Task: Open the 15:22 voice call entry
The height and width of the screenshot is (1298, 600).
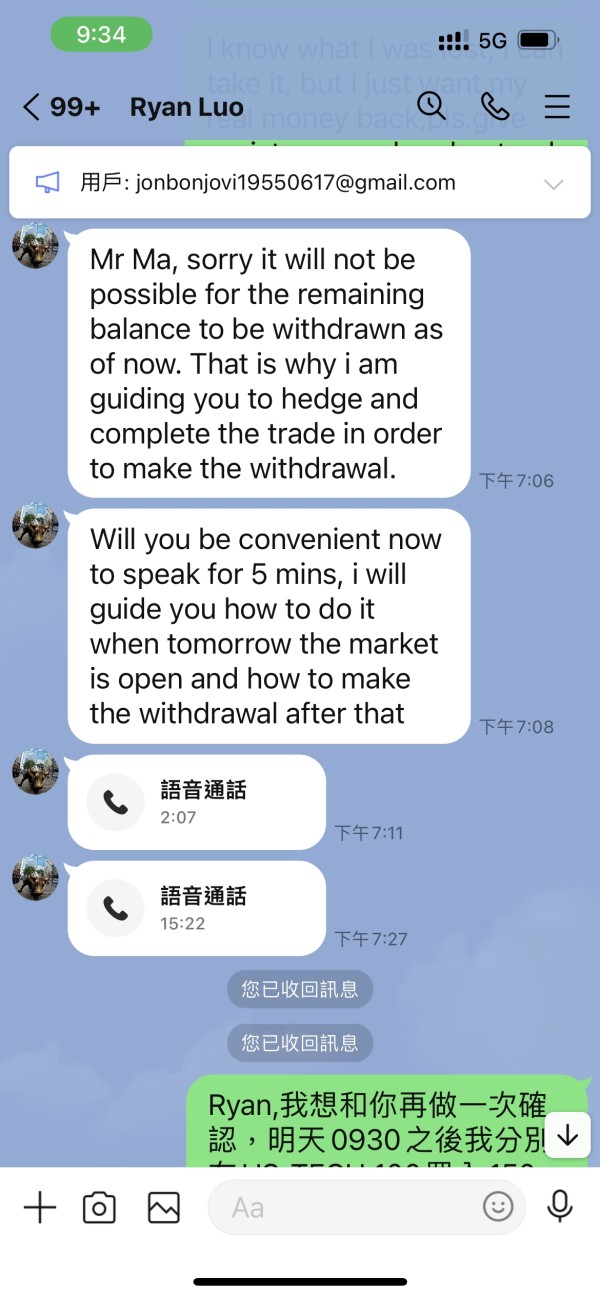Action: click(197, 908)
